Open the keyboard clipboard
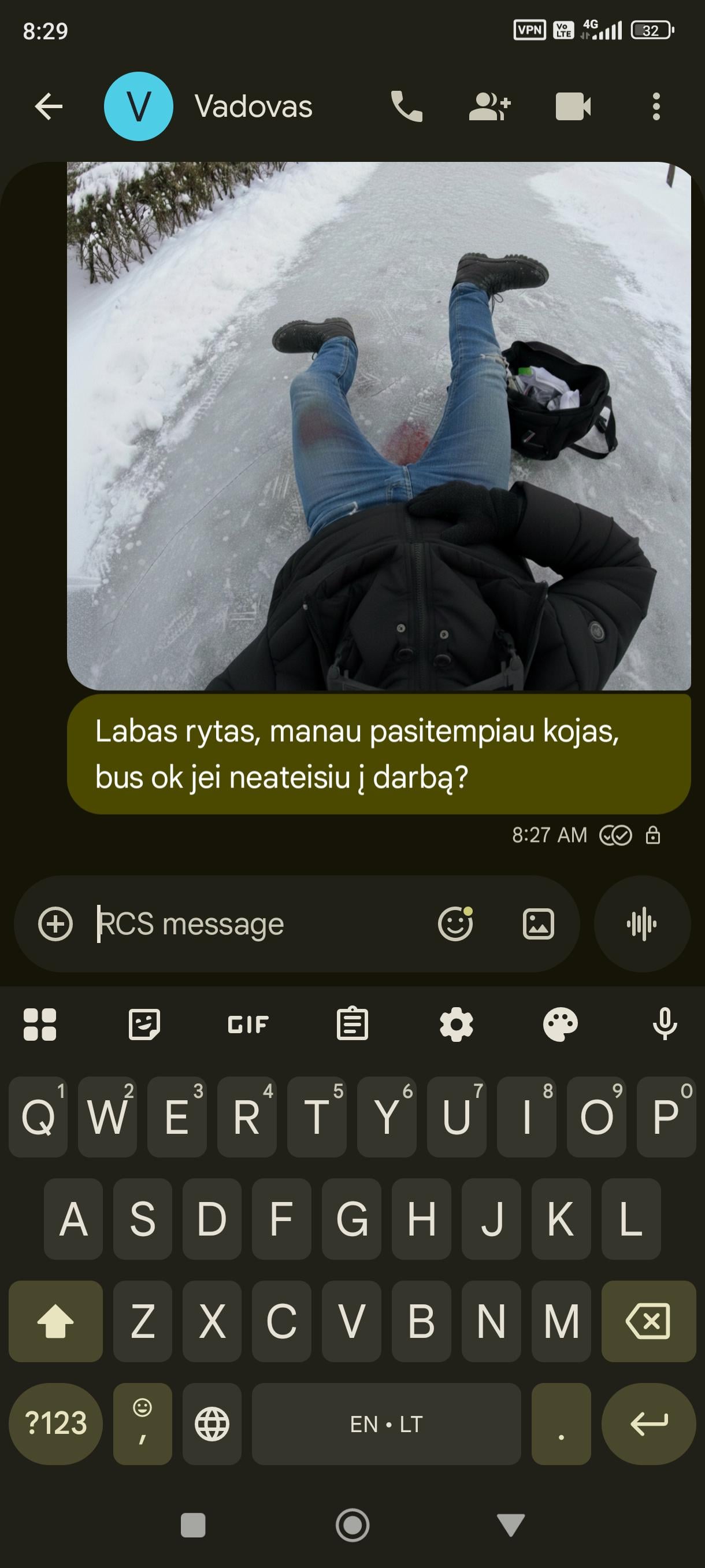This screenshot has width=705, height=1568. (352, 1025)
